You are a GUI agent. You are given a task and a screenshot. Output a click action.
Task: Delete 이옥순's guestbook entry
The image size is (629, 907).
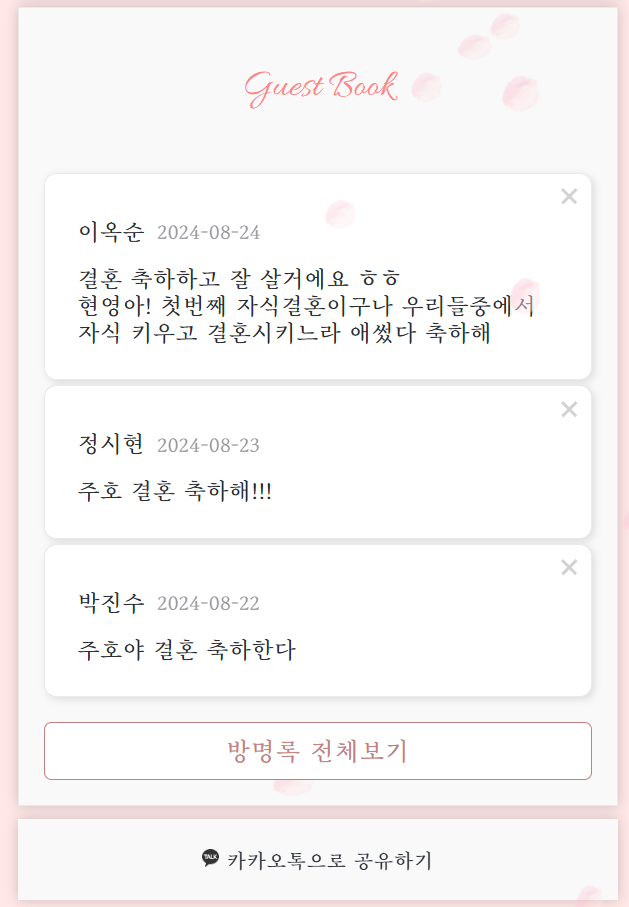(569, 197)
